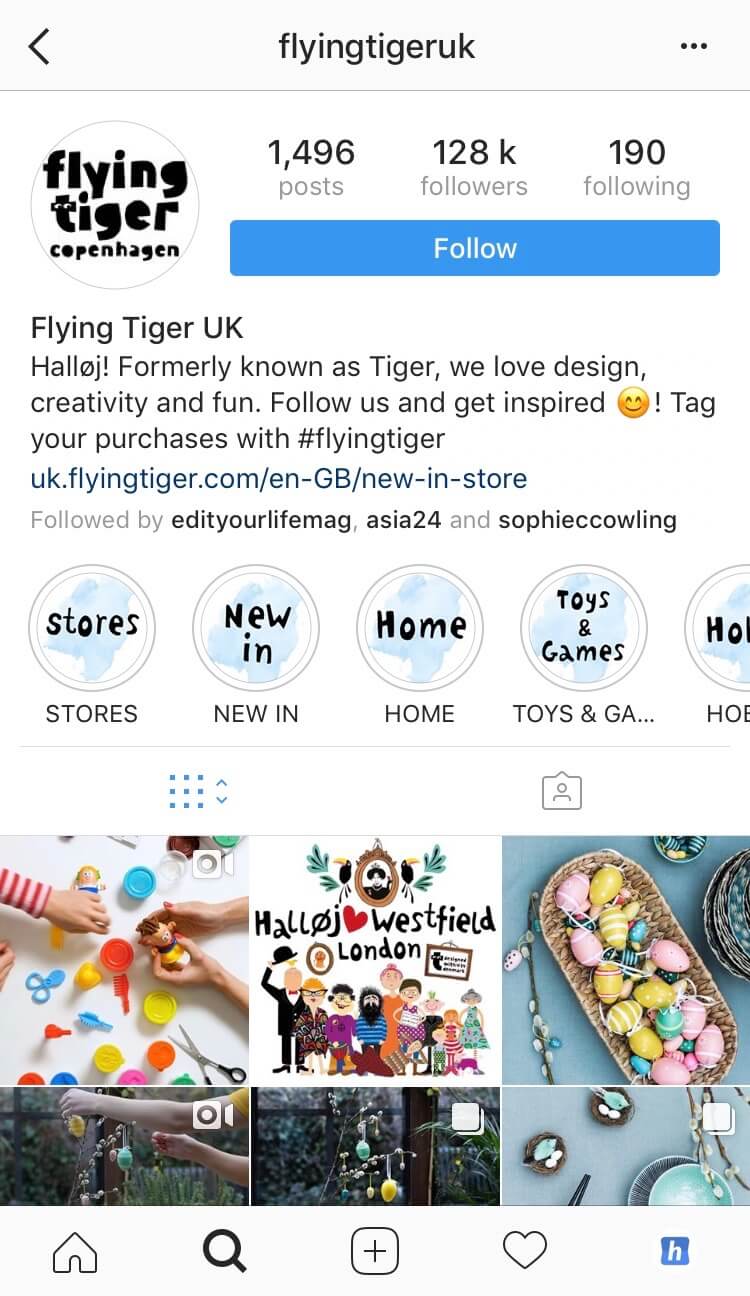This screenshot has width=750, height=1296.
Task: Open the Toys & Games highlight
Action: [x=584, y=627]
